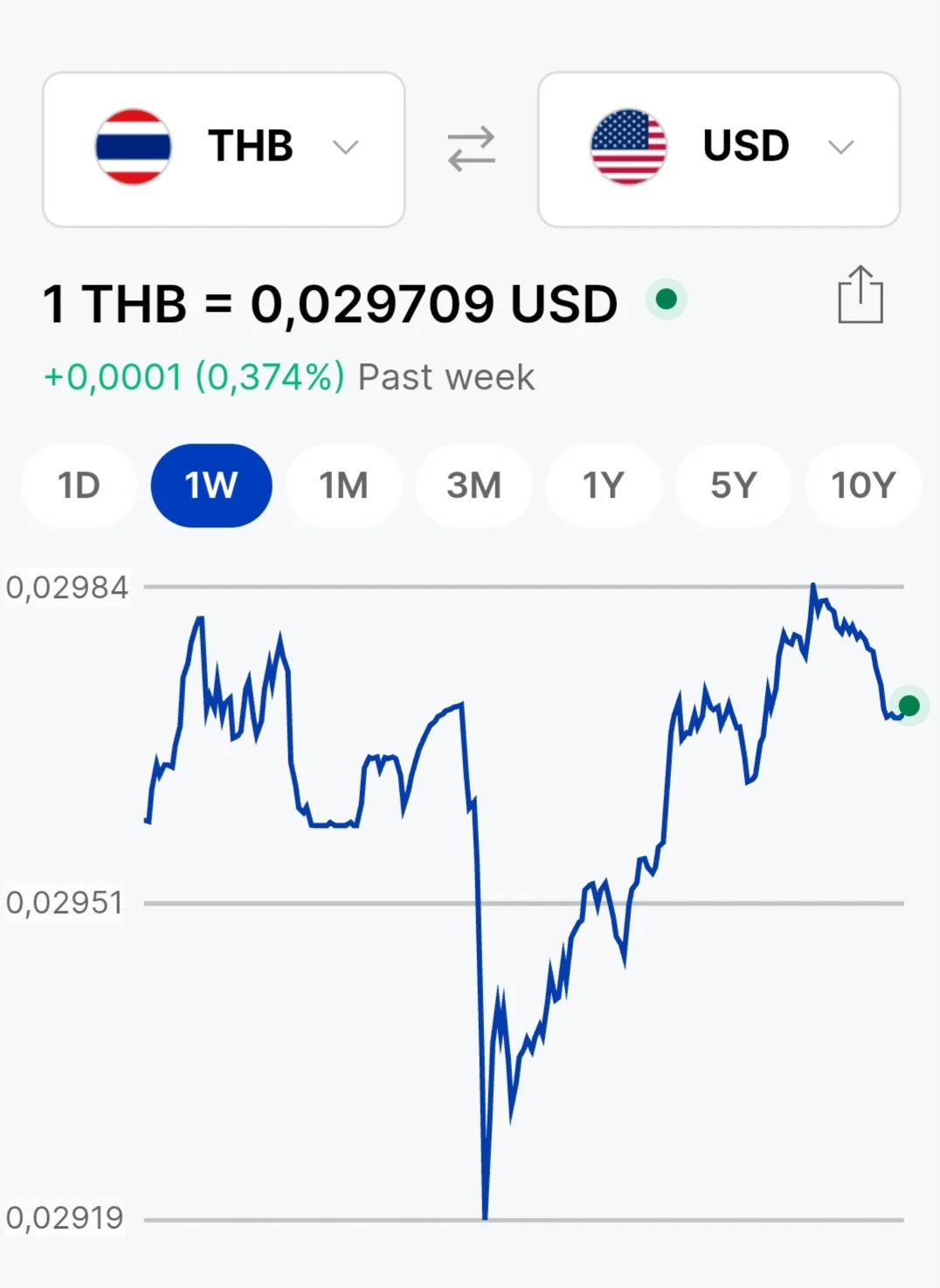Show the 1M chart period
Image resolution: width=940 pixels, height=1288 pixels.
(x=343, y=486)
